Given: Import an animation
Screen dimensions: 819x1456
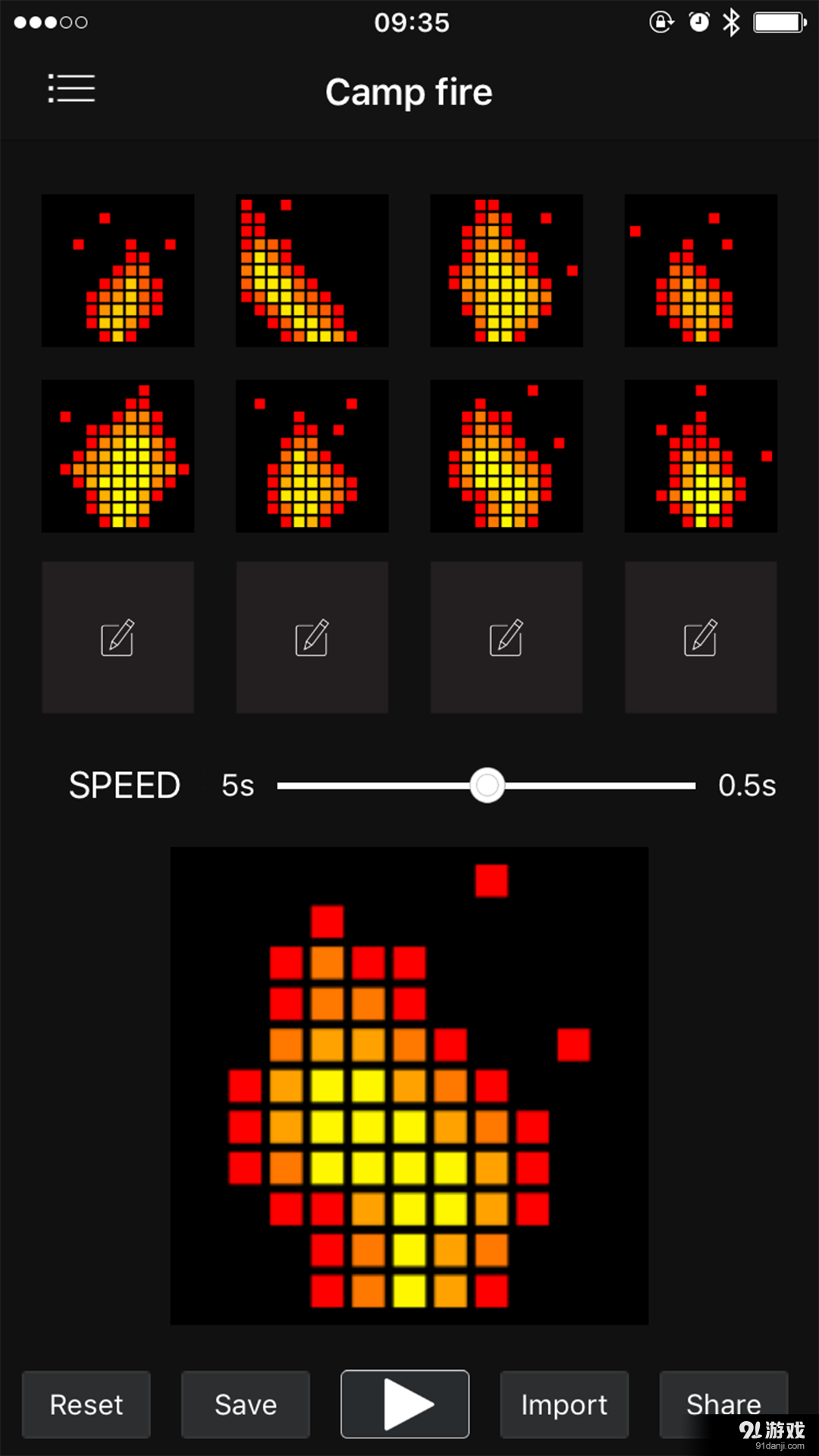Looking at the screenshot, I should point(564,1404).
